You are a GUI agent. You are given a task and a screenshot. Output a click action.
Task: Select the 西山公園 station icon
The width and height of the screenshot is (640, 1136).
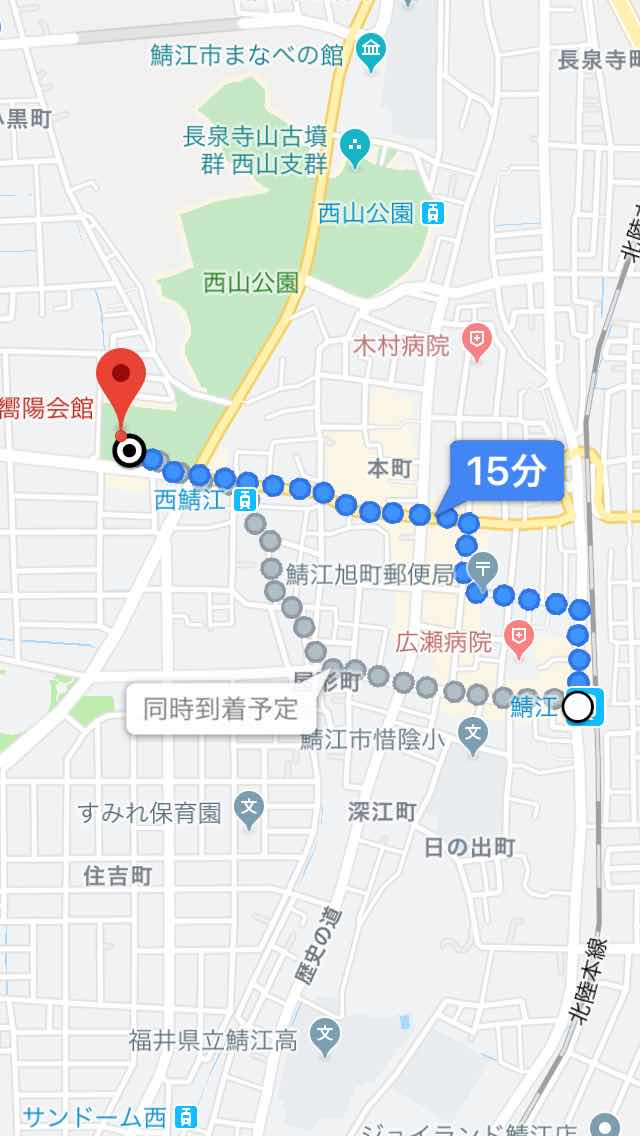coord(433,213)
